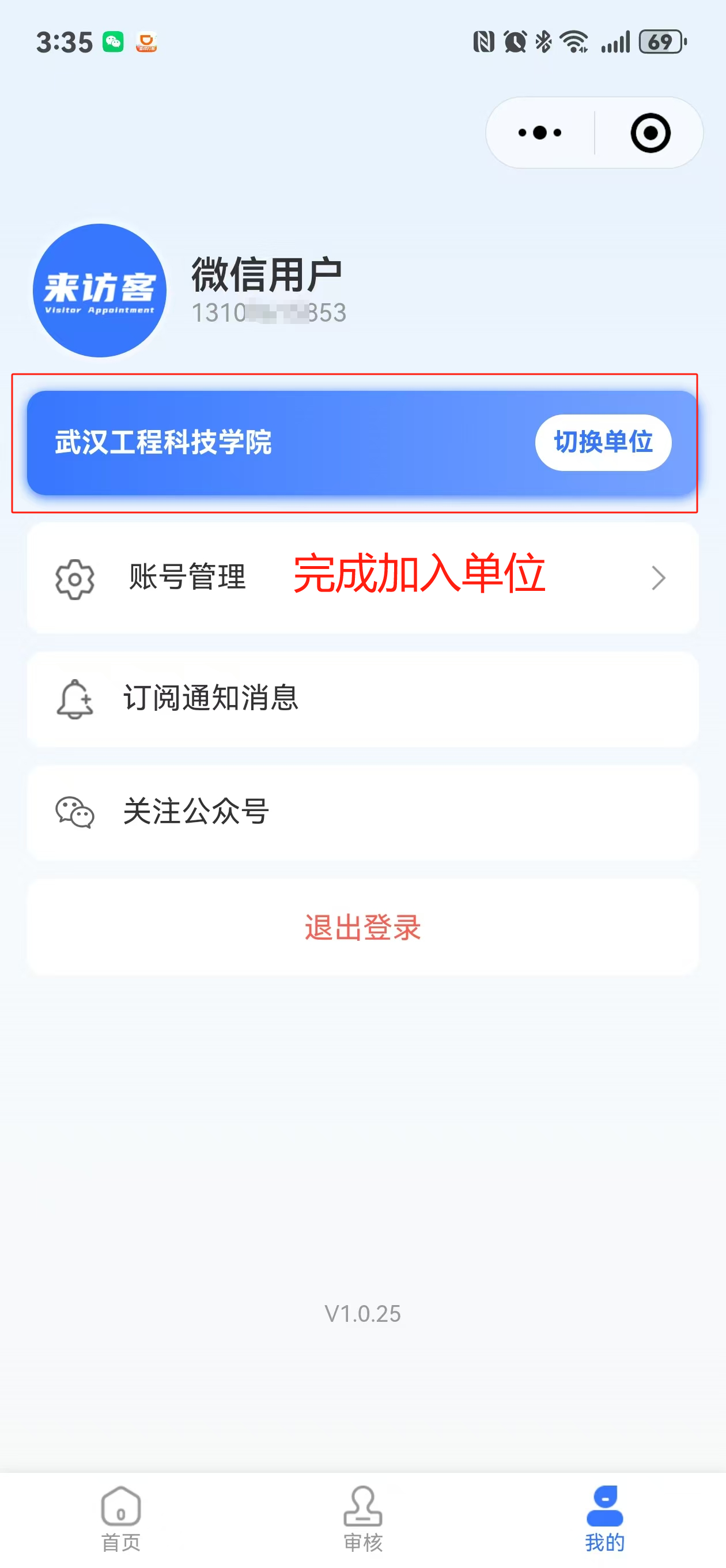This screenshot has height=1568, width=726.
Task: Tap the 切换单位 button
Action: tap(603, 442)
